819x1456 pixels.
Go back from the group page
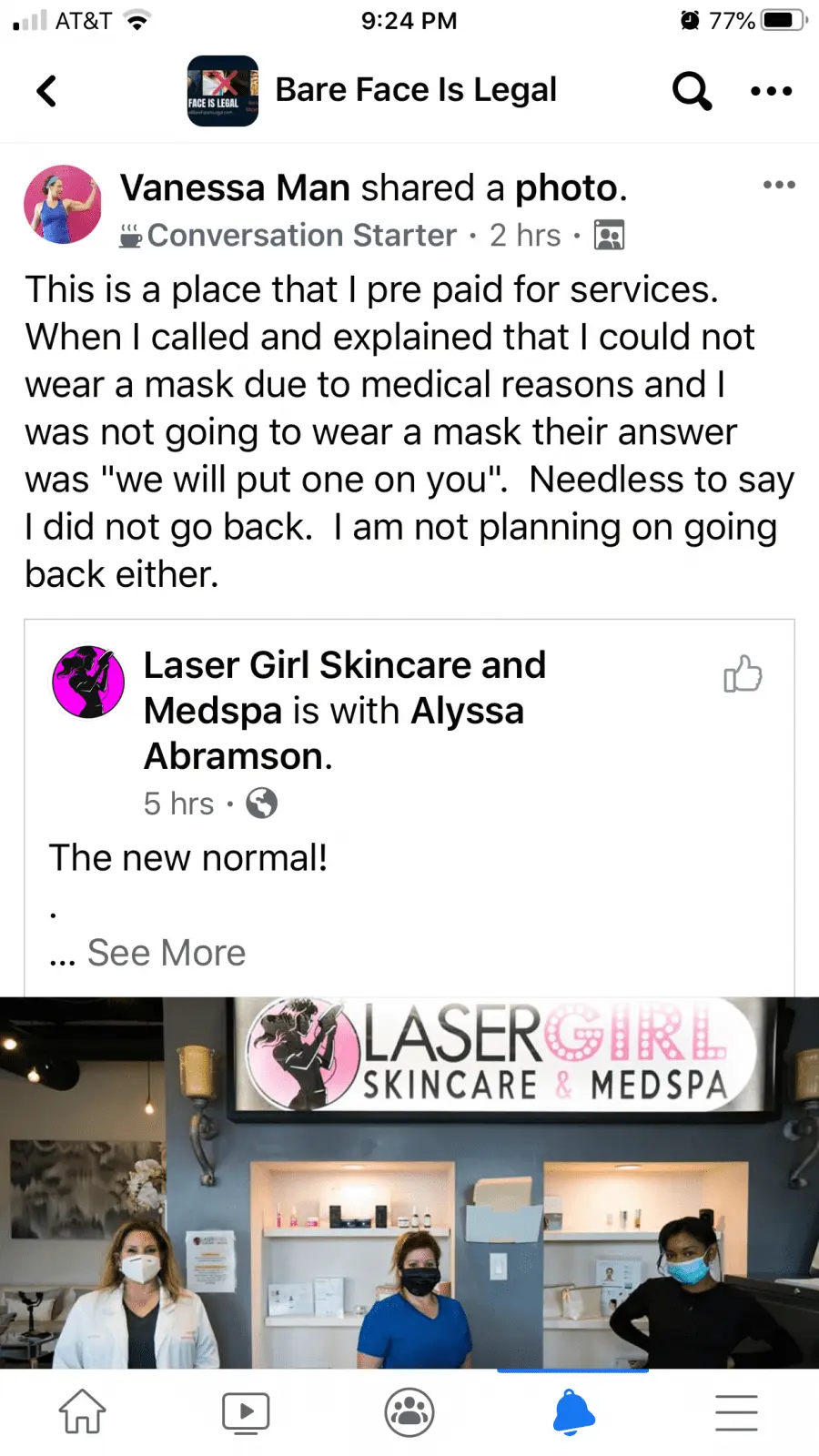pyautogui.click(x=46, y=91)
